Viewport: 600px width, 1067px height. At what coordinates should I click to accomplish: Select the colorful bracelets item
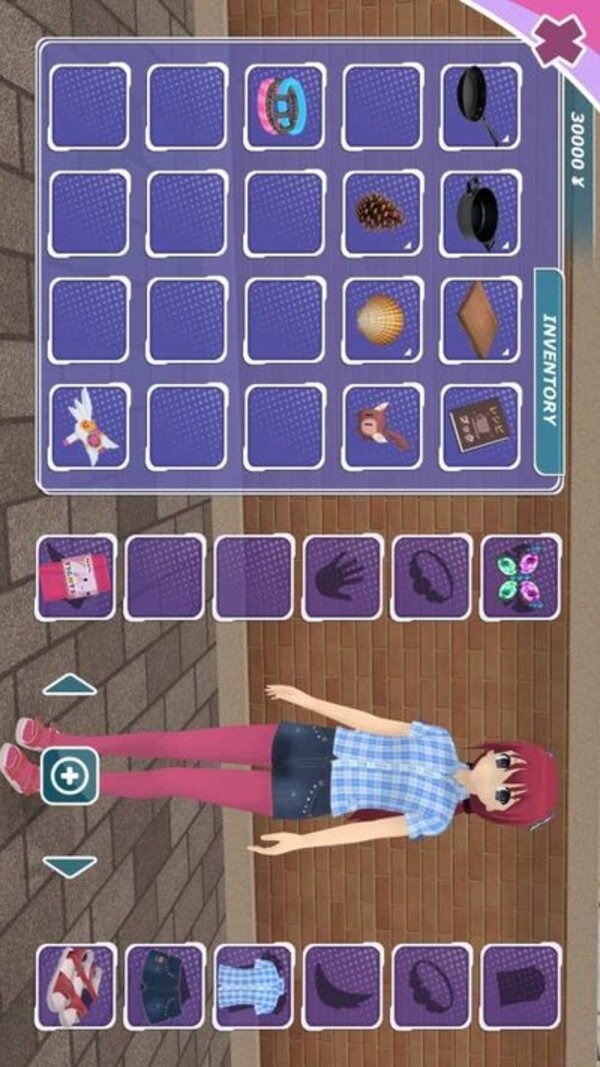284,106
